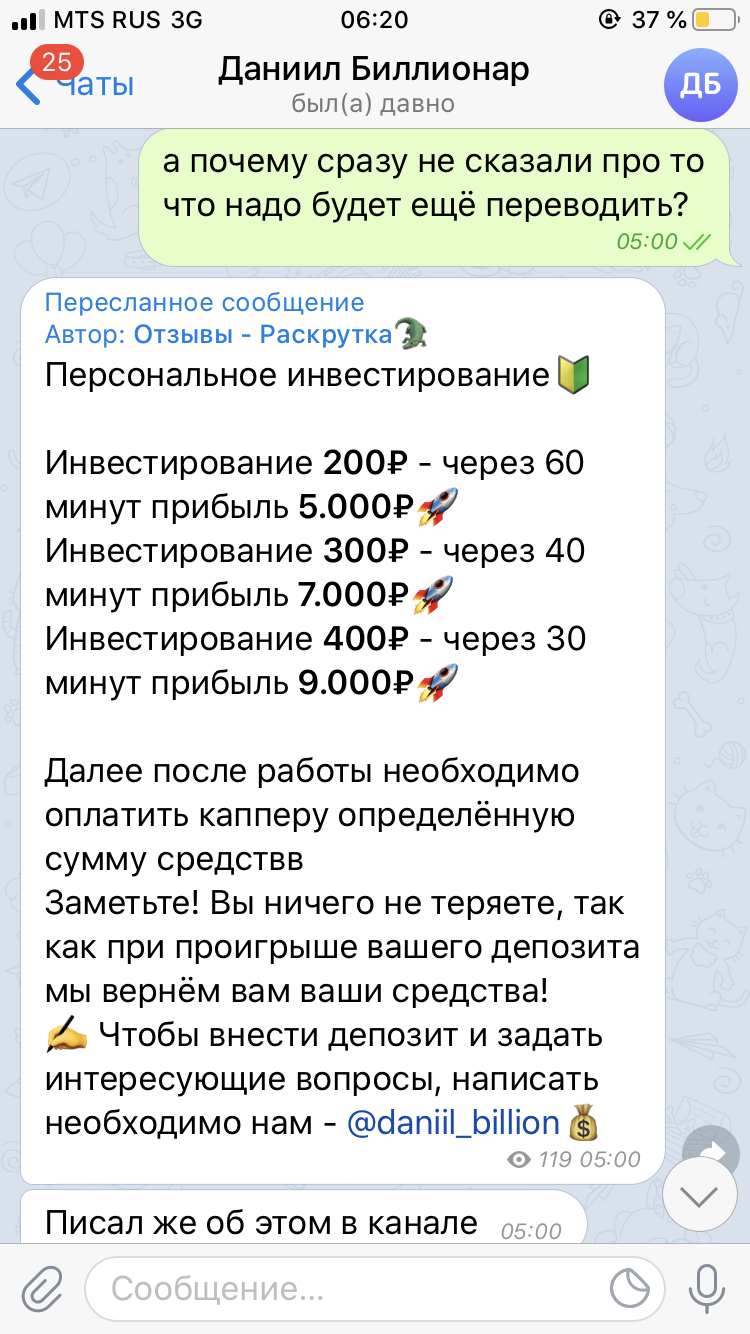Open the @daniil_billion mention link
The image size is (750, 1334).
453,1122
